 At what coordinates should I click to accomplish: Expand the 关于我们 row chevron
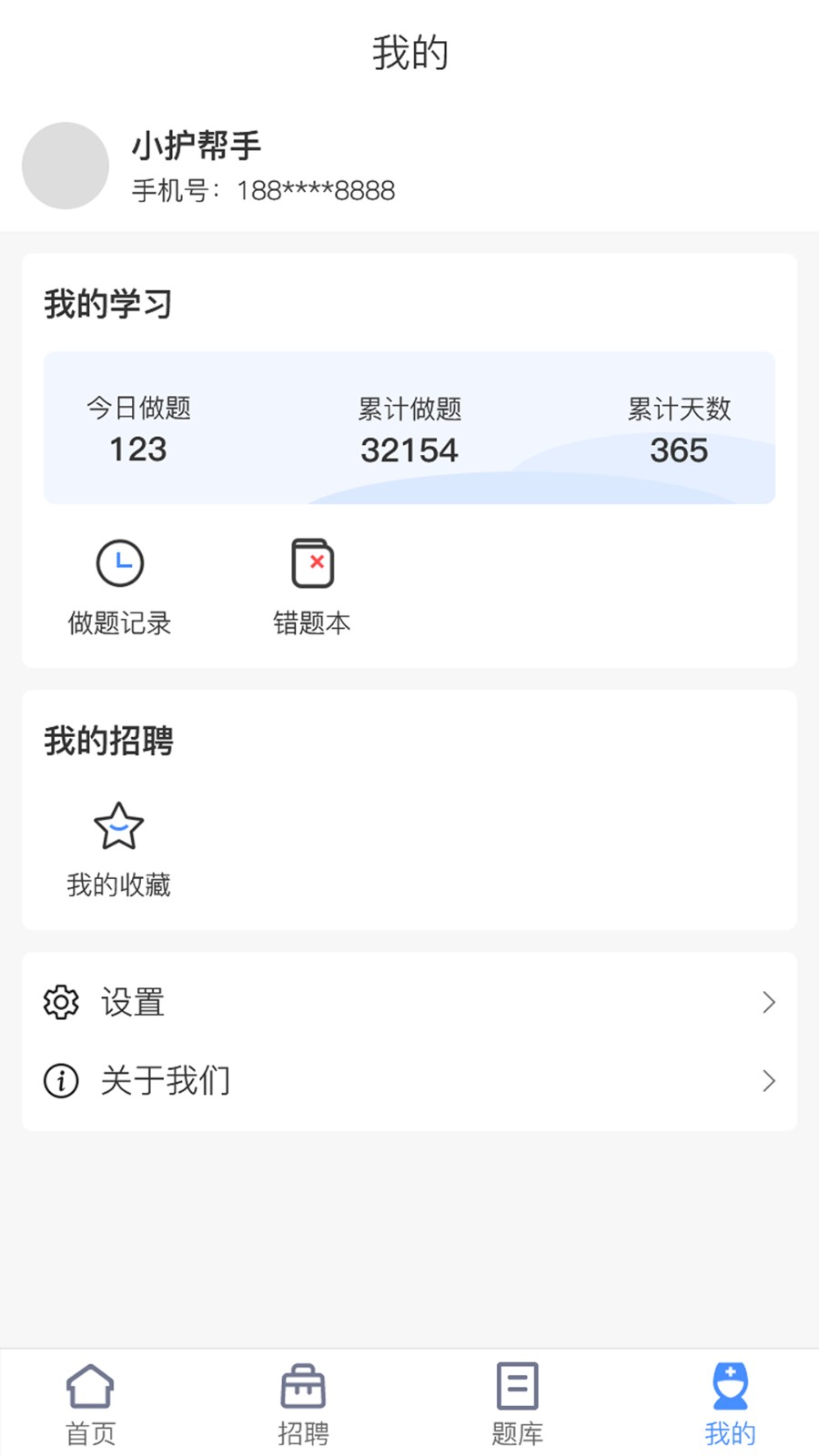(x=769, y=1080)
